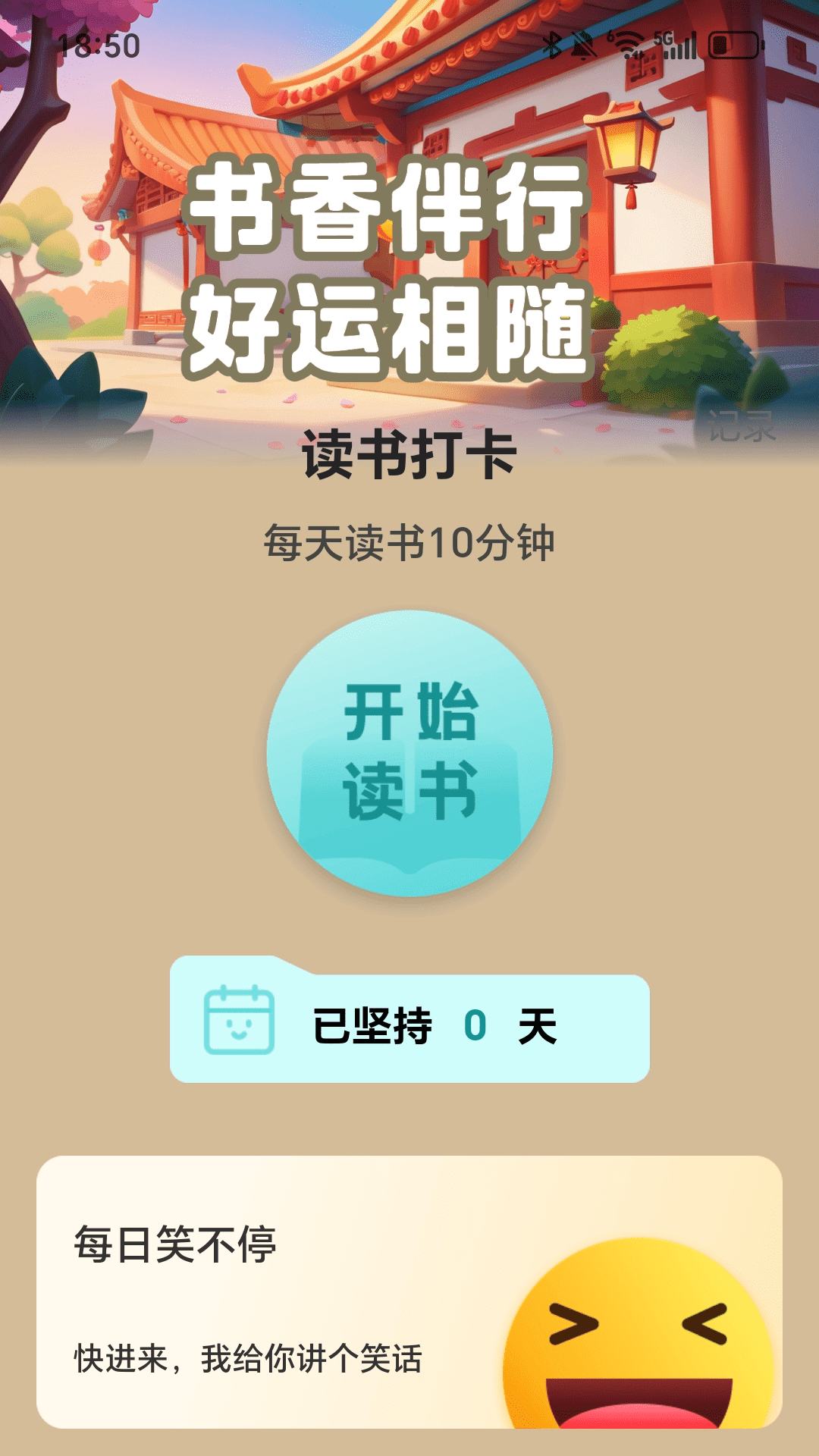View the 已坚持 0 天 streak calendar
This screenshot has width=819, height=1456.
click(x=409, y=1020)
